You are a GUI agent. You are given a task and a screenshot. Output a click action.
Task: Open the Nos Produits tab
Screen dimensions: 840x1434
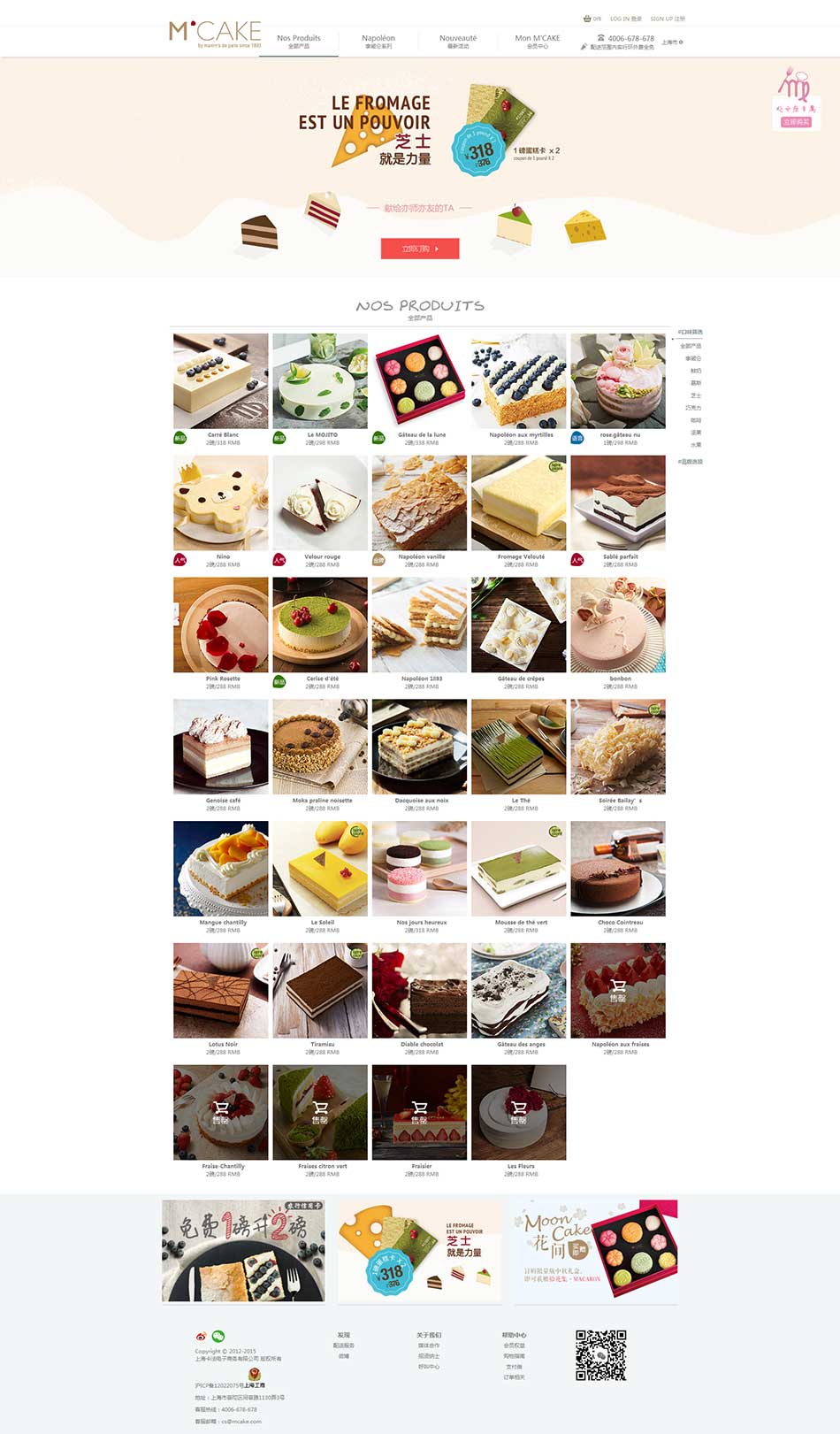click(x=299, y=41)
